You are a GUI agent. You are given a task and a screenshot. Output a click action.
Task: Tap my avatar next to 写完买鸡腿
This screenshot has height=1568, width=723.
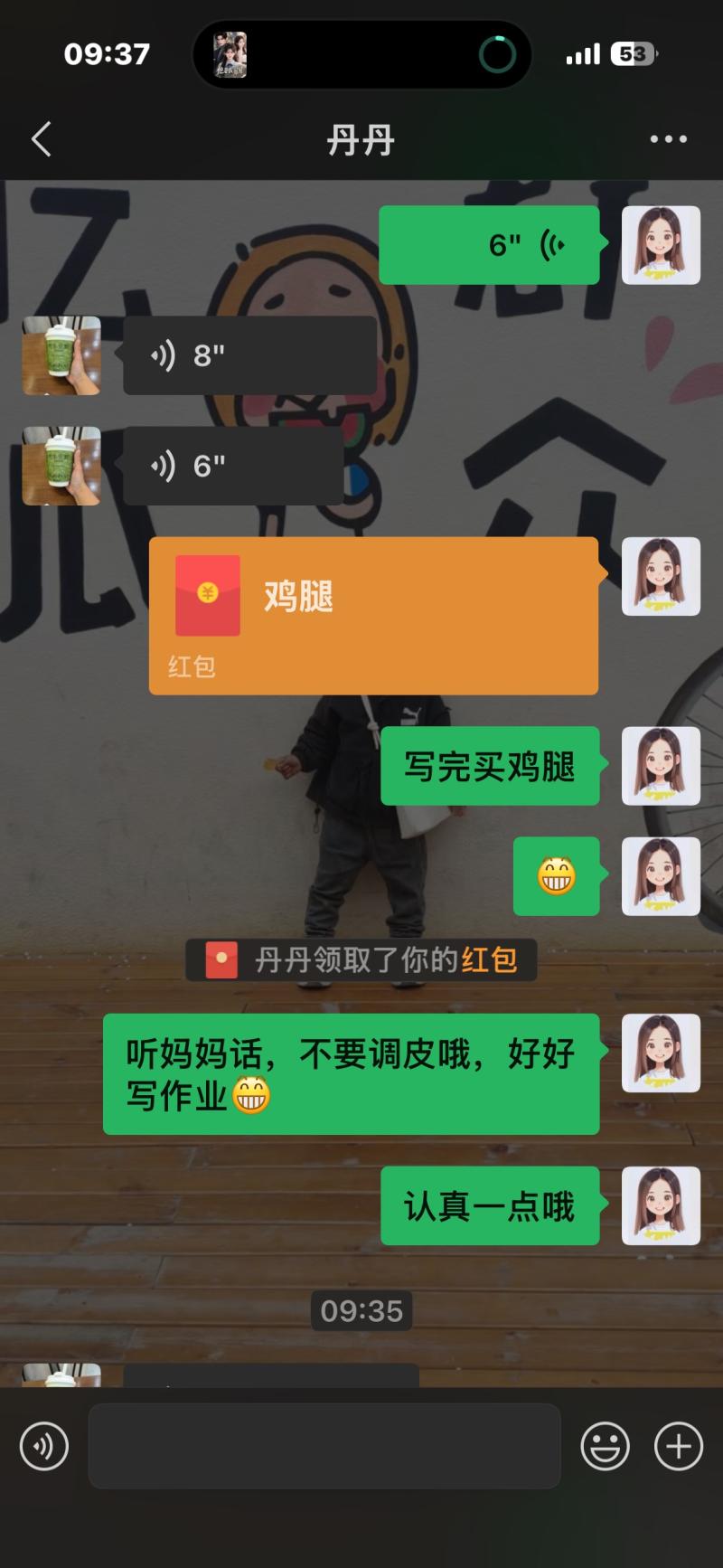click(661, 766)
